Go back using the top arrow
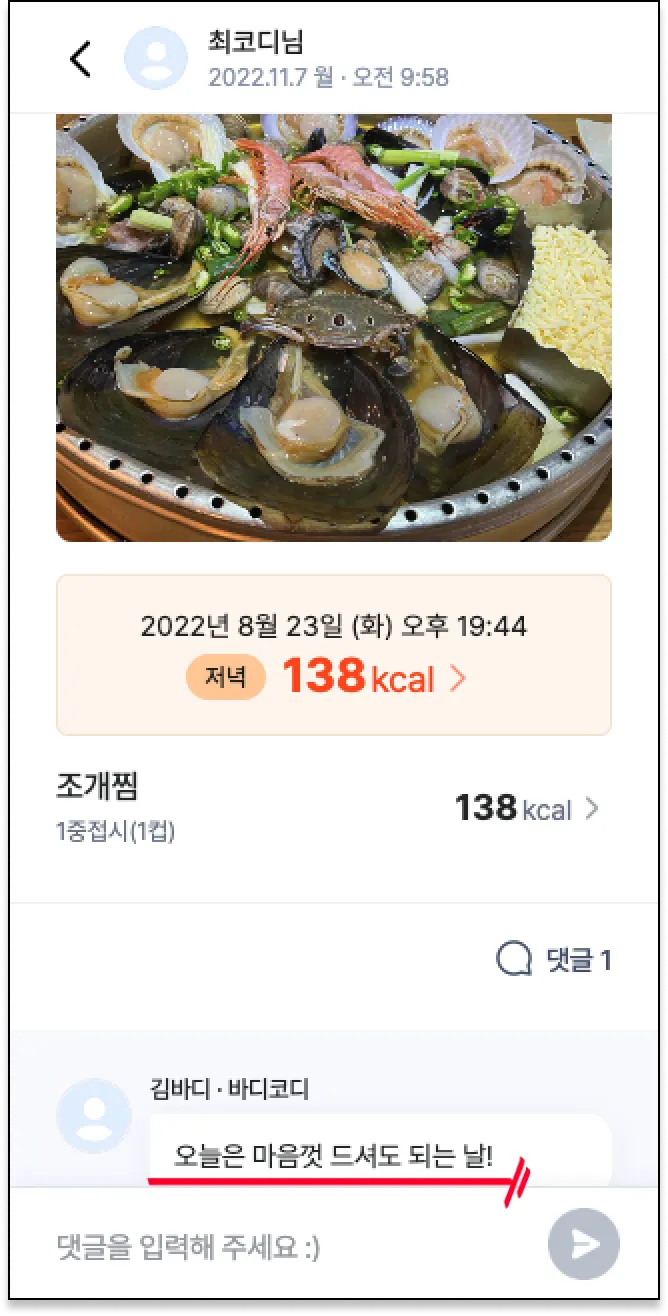The height and width of the screenshot is (1316, 668). click(81, 59)
